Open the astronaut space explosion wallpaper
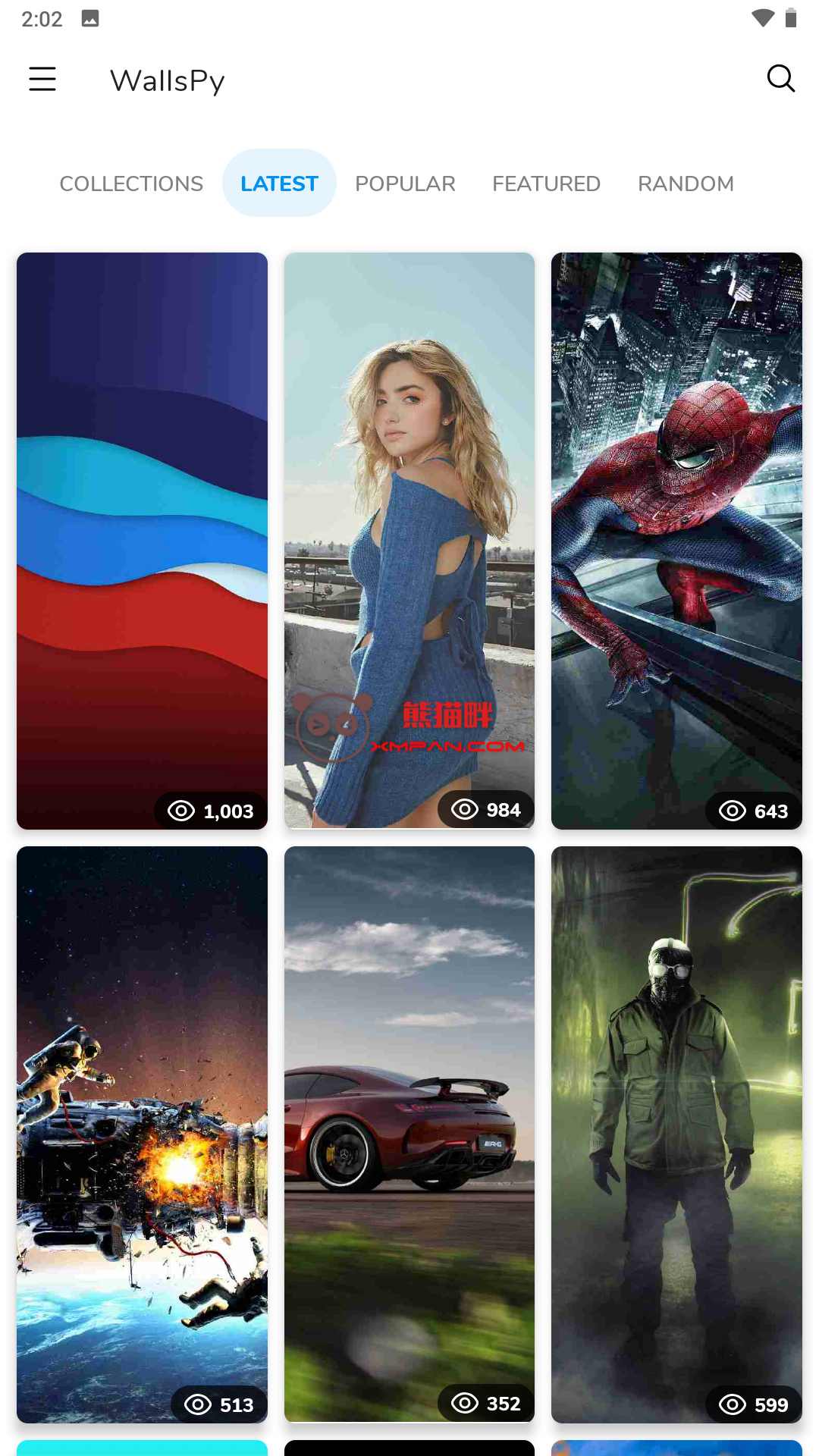The width and height of the screenshot is (819, 1456). (x=142, y=1134)
